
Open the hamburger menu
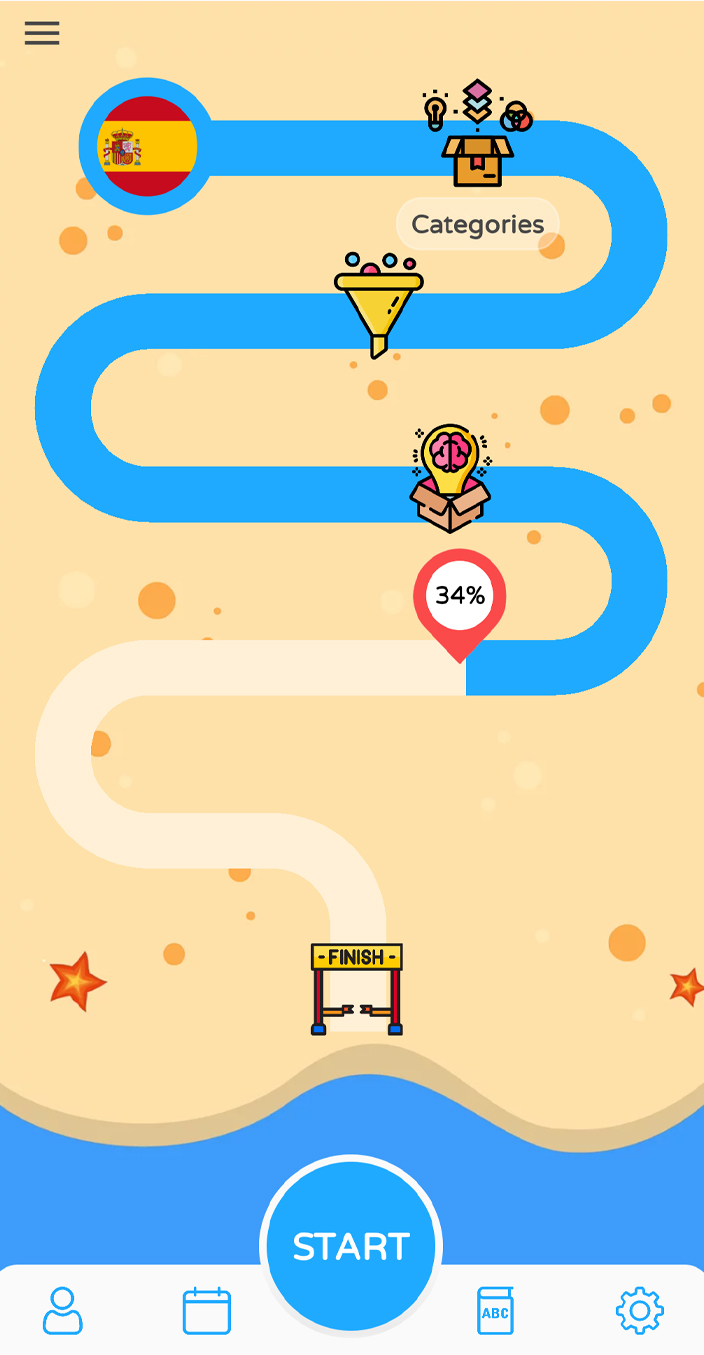point(42,33)
